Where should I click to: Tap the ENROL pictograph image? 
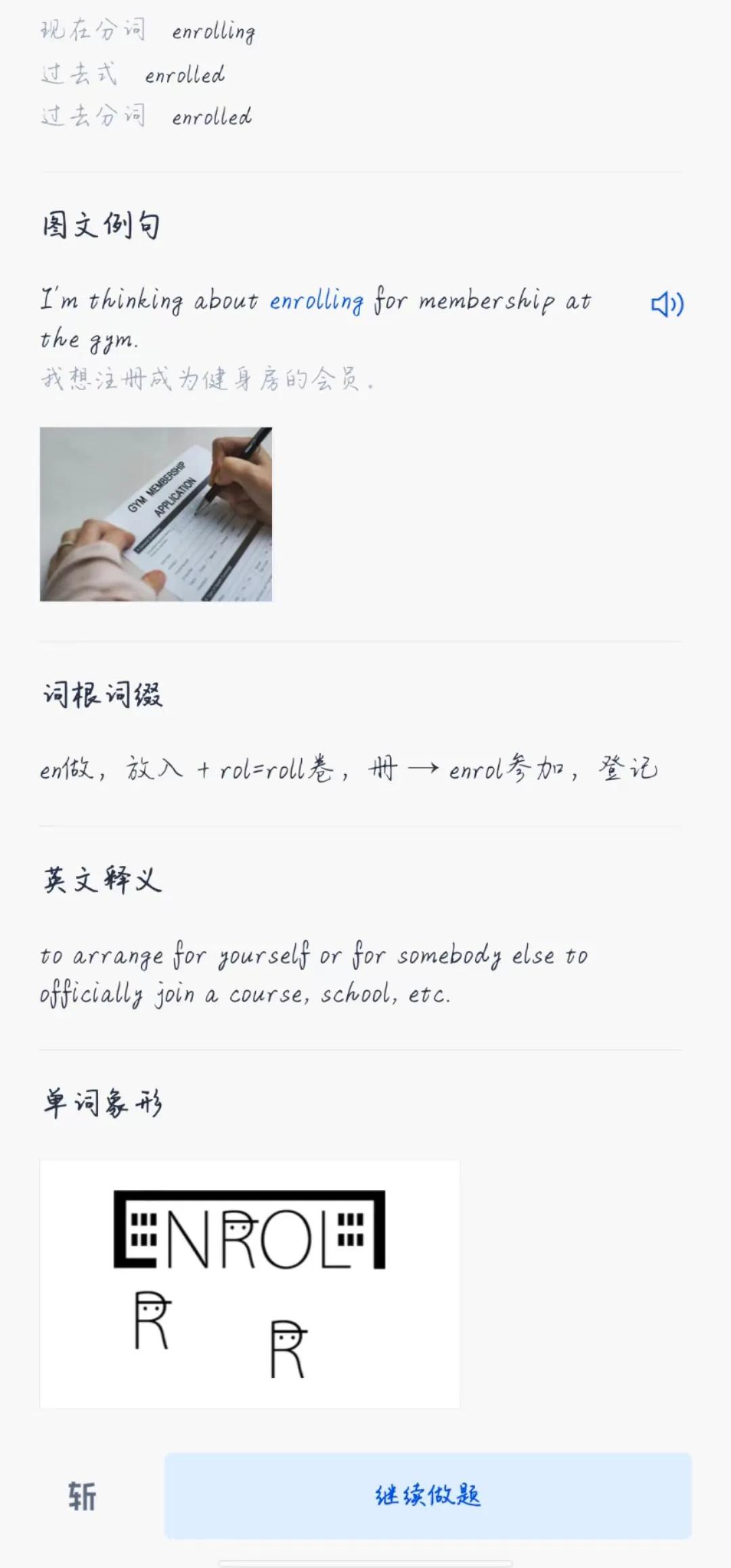click(x=250, y=1280)
